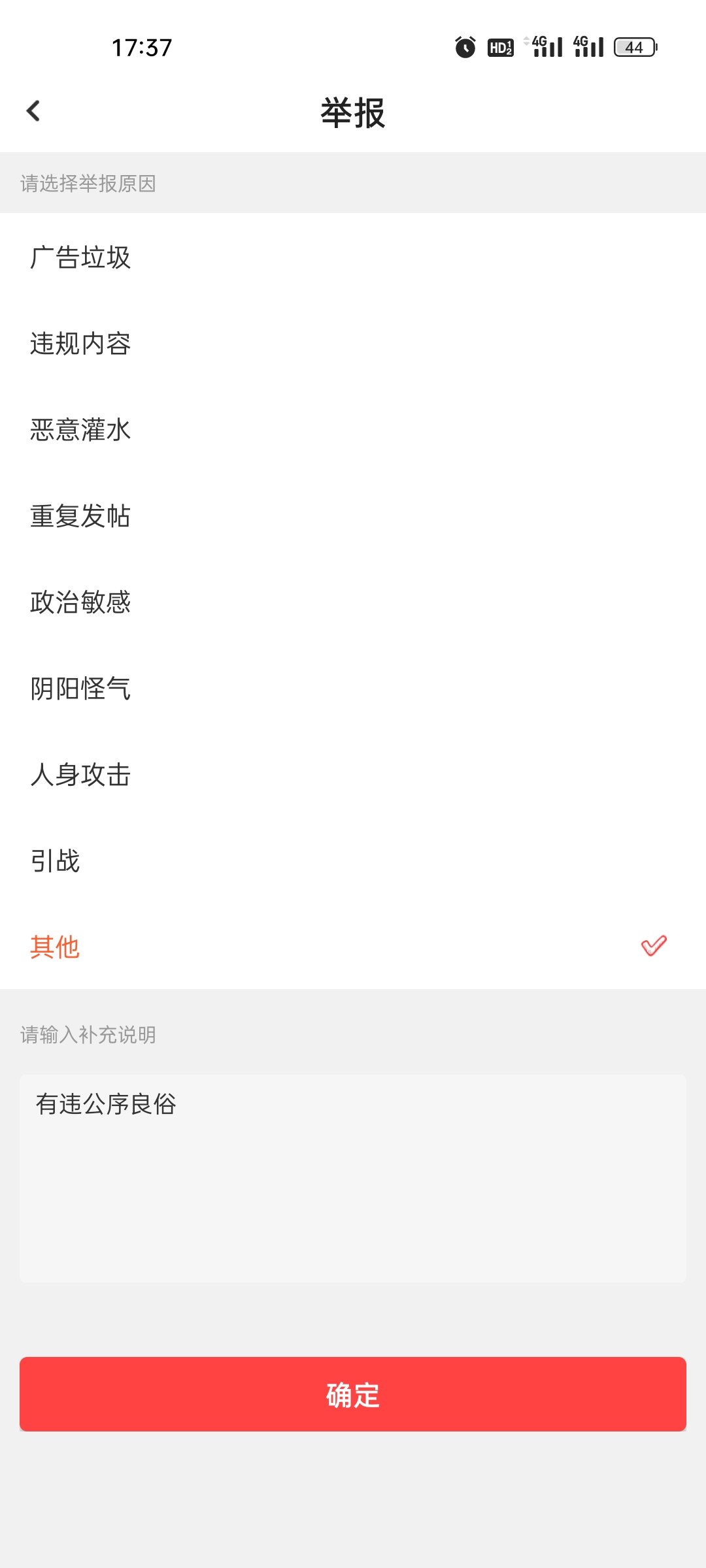
Task: Select the 阴阳怪气 option
Action: coord(353,688)
